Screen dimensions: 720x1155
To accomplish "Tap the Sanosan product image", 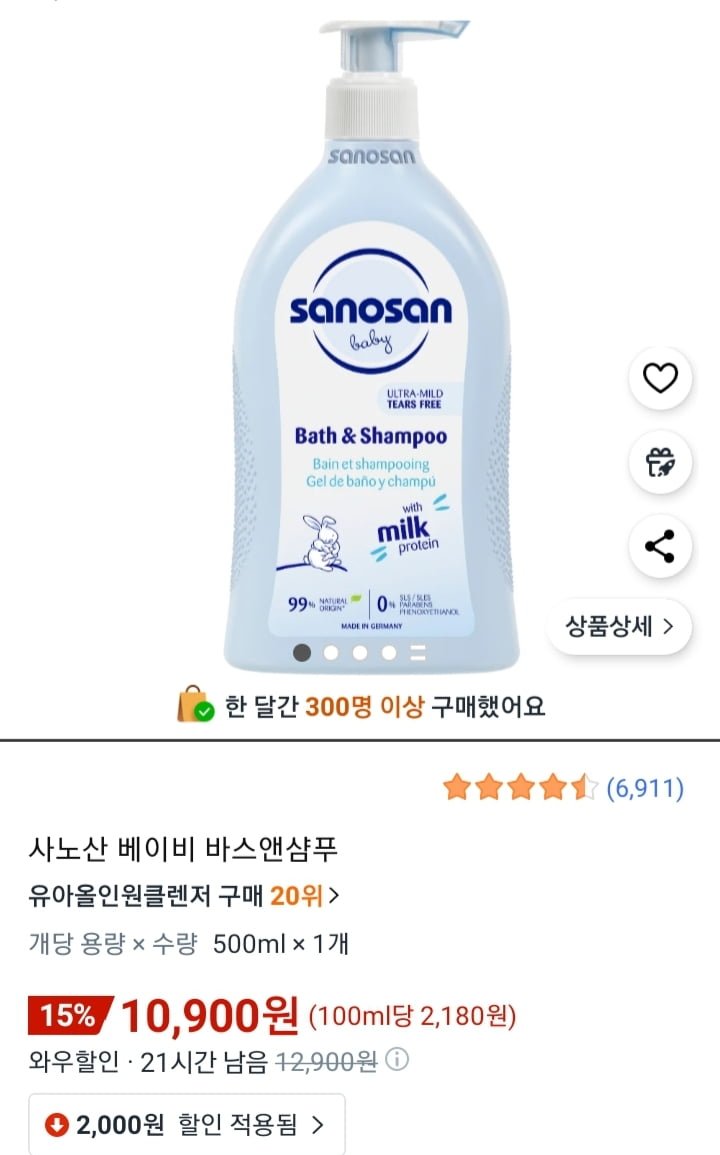I will tap(371, 346).
